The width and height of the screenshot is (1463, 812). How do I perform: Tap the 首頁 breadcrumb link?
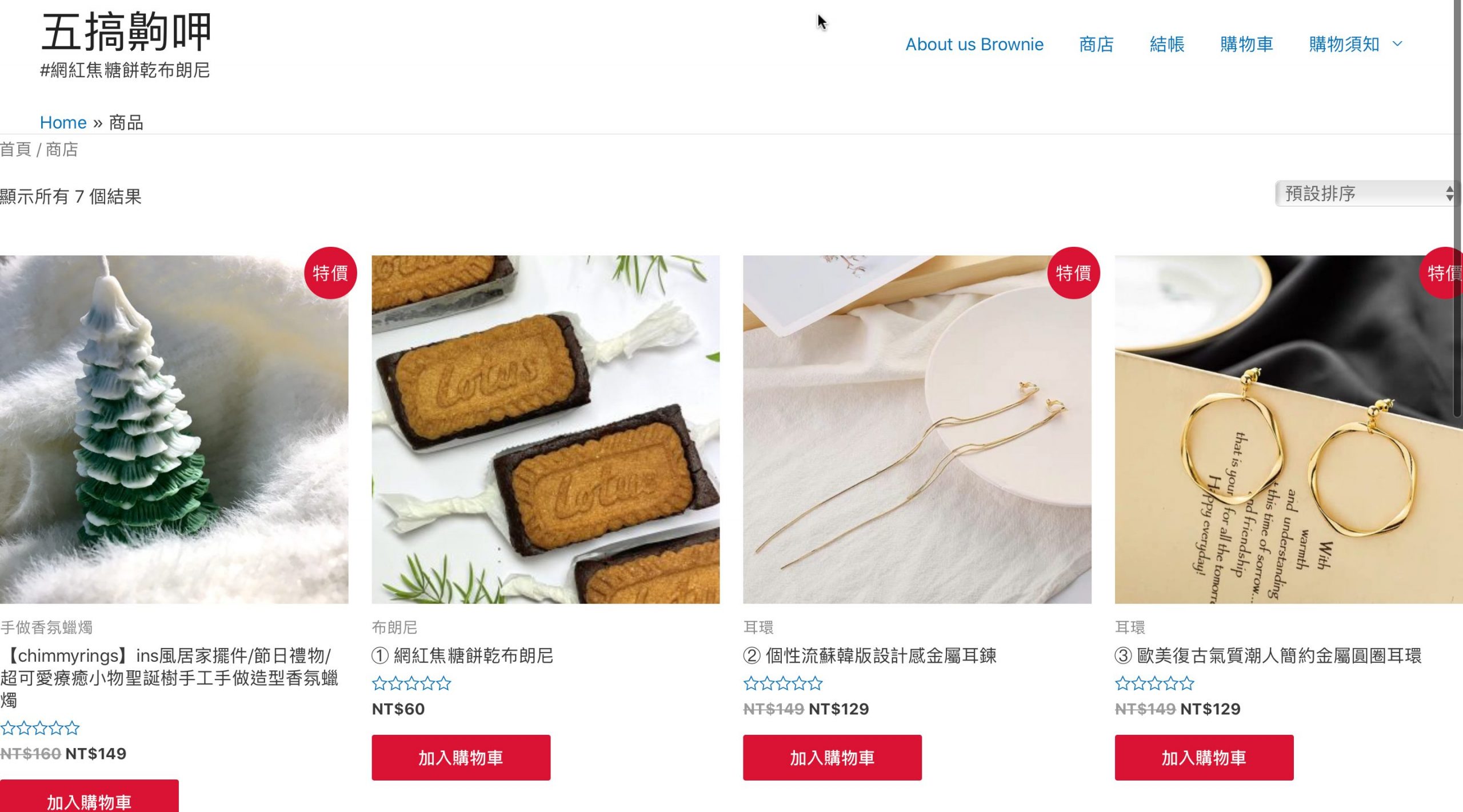[15, 150]
